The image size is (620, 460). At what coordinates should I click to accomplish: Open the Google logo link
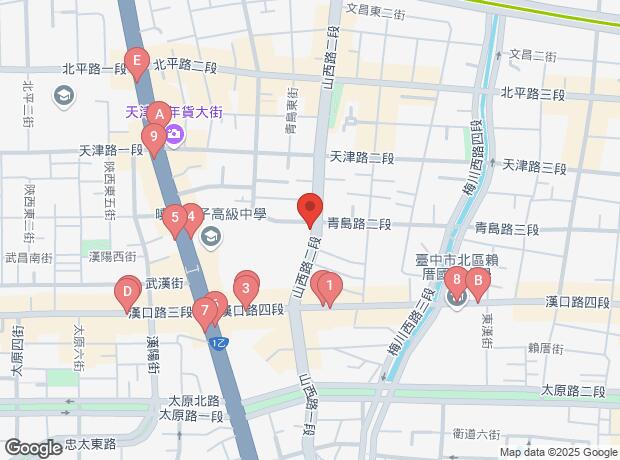(32, 447)
